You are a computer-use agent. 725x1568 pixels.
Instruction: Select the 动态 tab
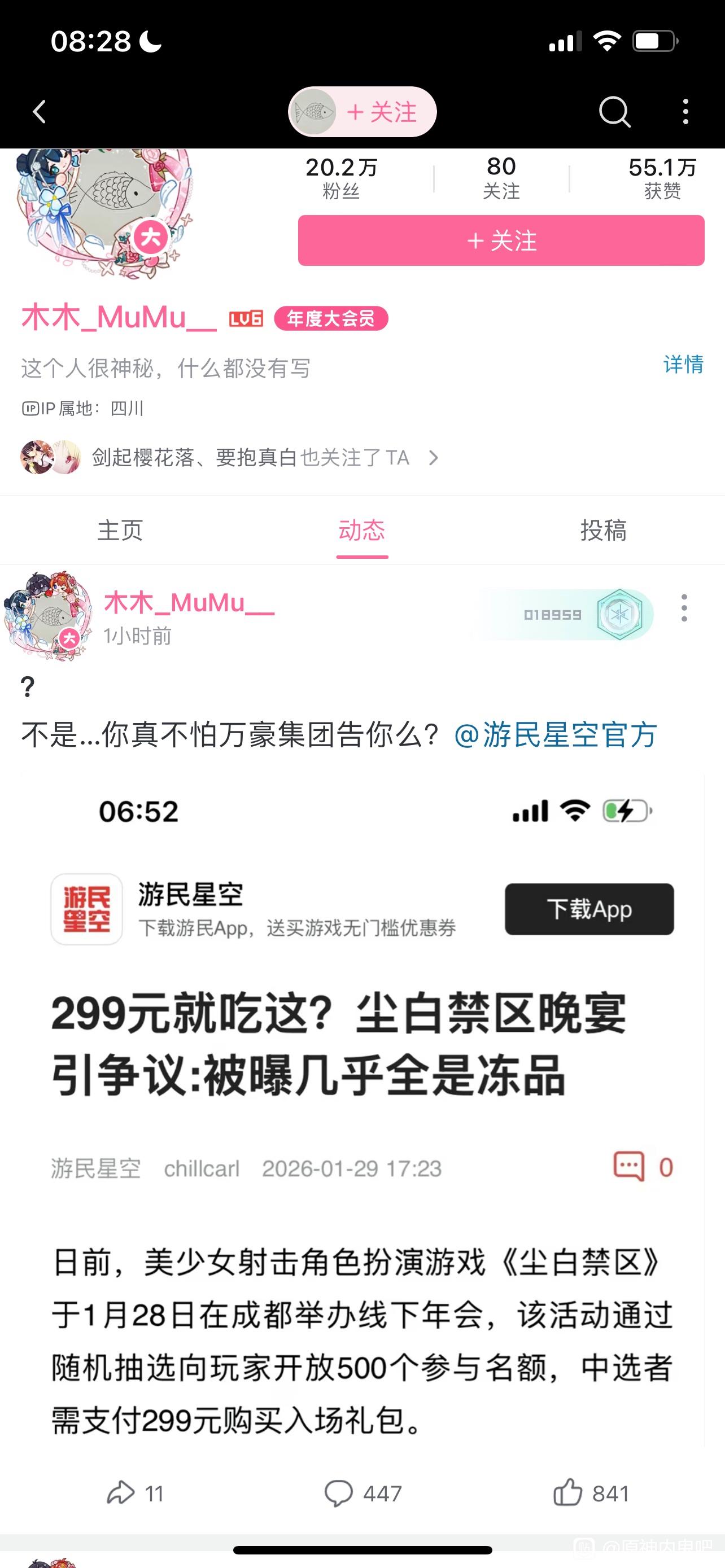coord(361,530)
